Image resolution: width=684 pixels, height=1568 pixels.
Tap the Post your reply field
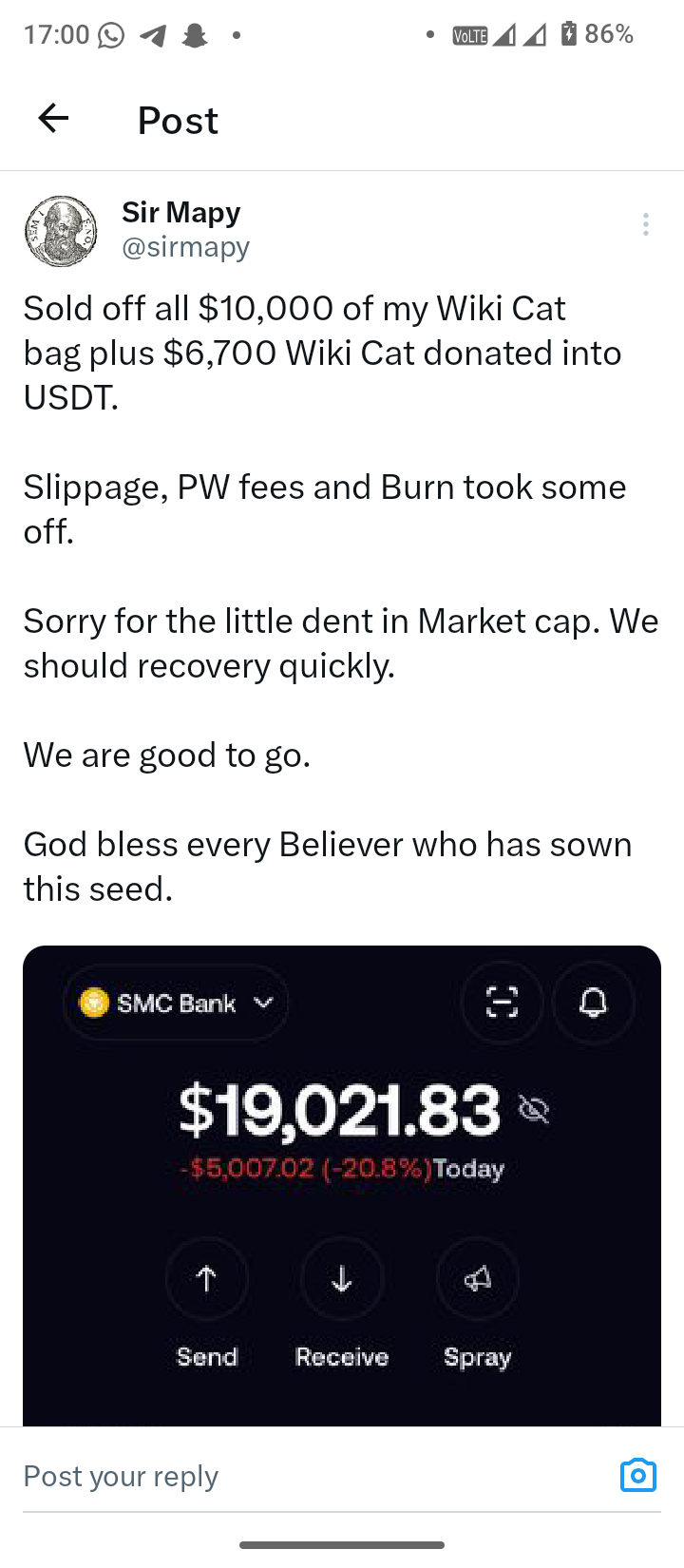[x=285, y=1476]
